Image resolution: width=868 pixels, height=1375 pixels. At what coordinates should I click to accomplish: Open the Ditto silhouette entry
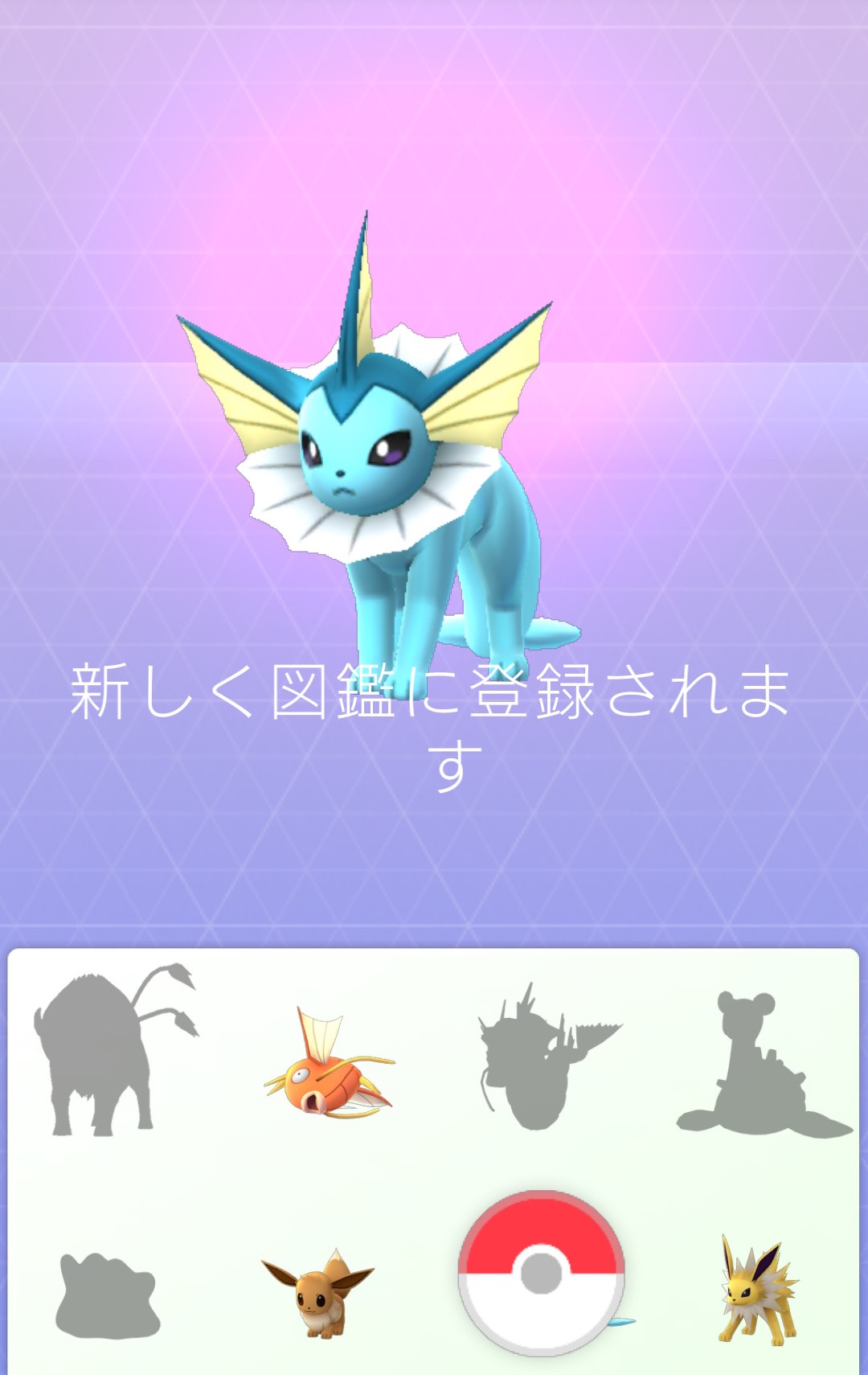tap(107, 1296)
